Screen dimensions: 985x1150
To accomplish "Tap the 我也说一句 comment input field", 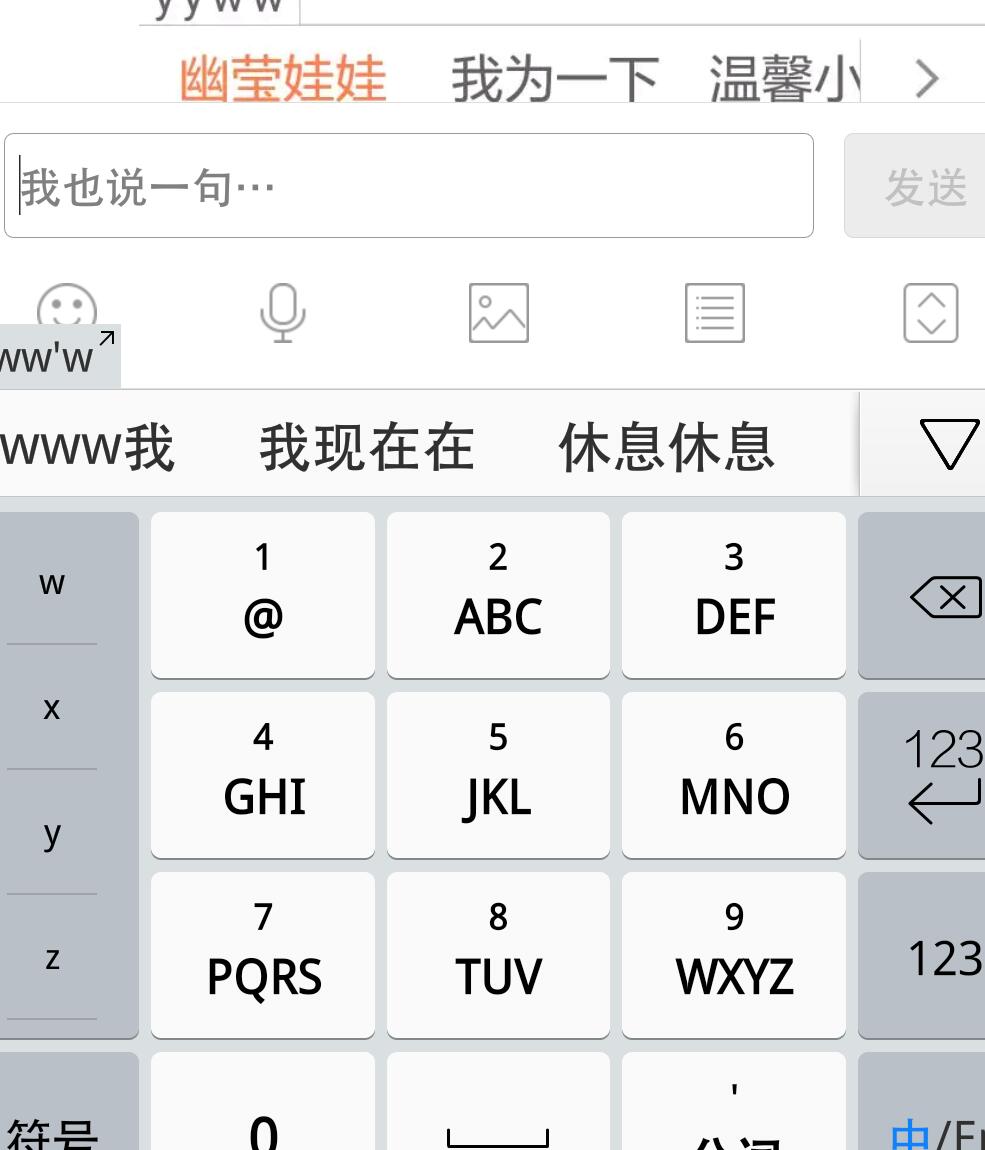I will pos(408,186).
